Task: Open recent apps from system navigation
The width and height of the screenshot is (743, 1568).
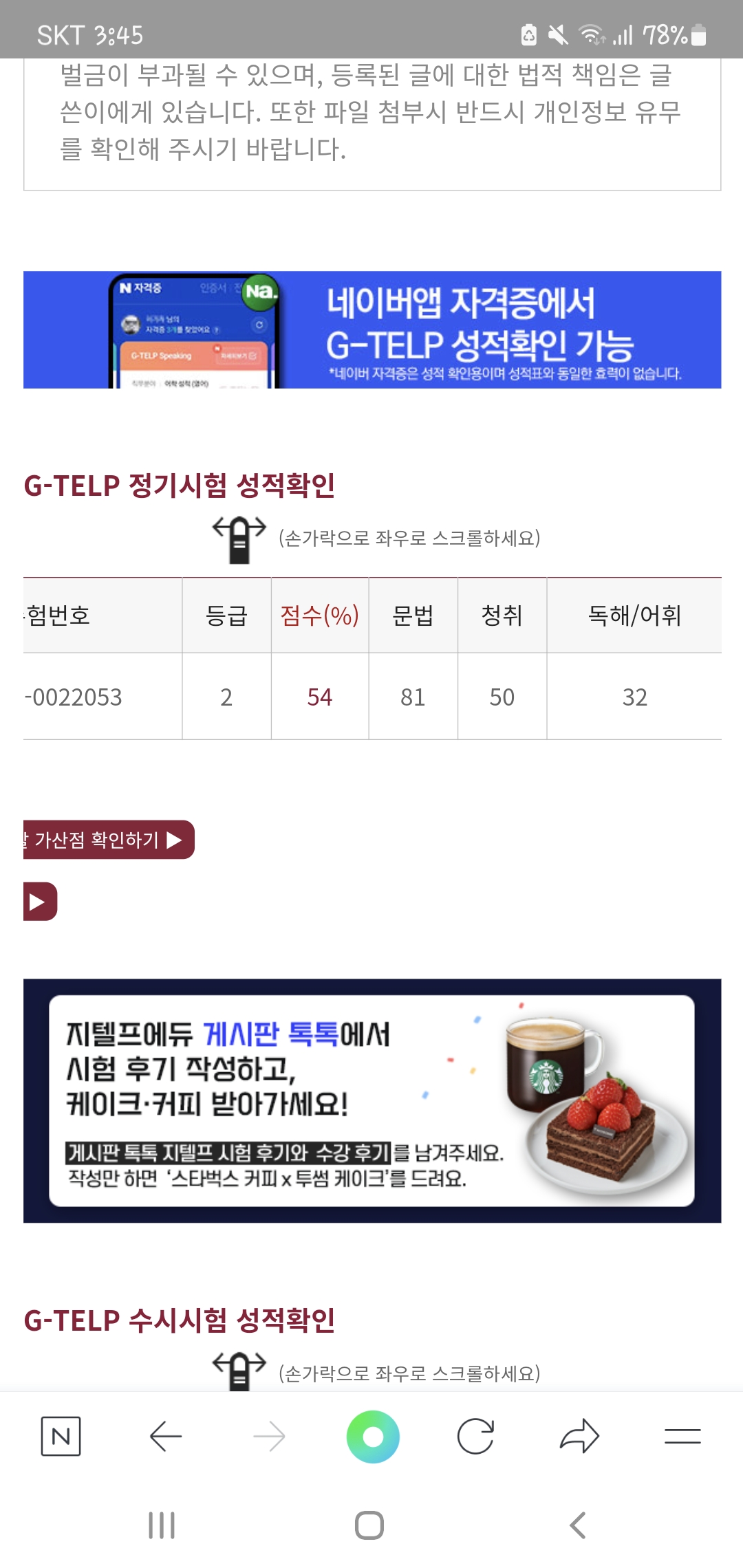Action: tap(162, 1525)
